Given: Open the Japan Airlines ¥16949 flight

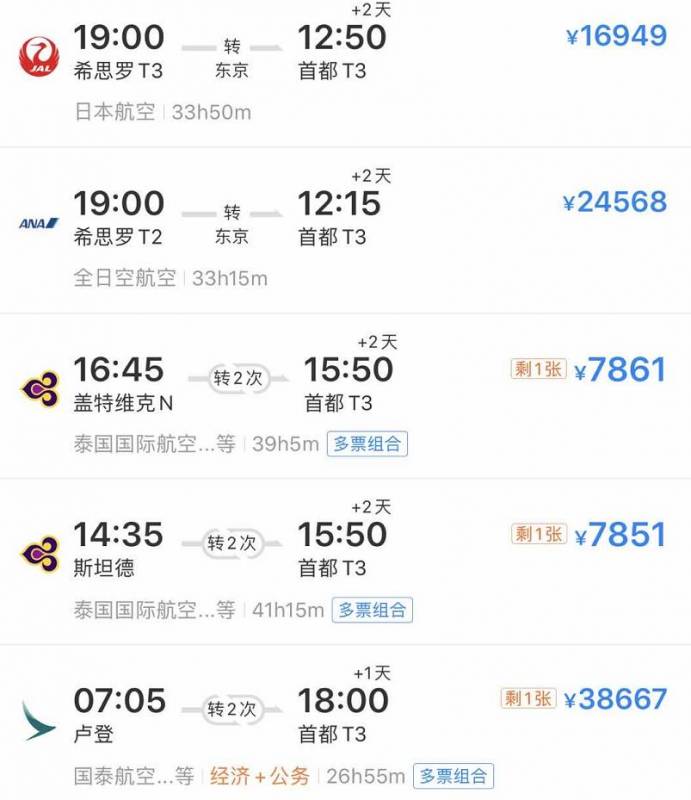Looking at the screenshot, I should [x=345, y=70].
